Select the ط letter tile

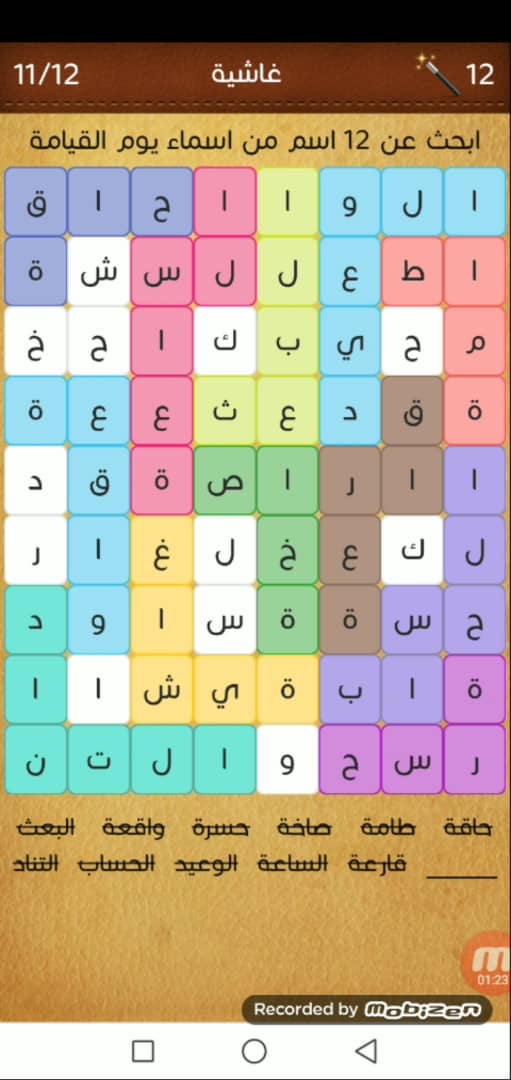tap(412, 271)
